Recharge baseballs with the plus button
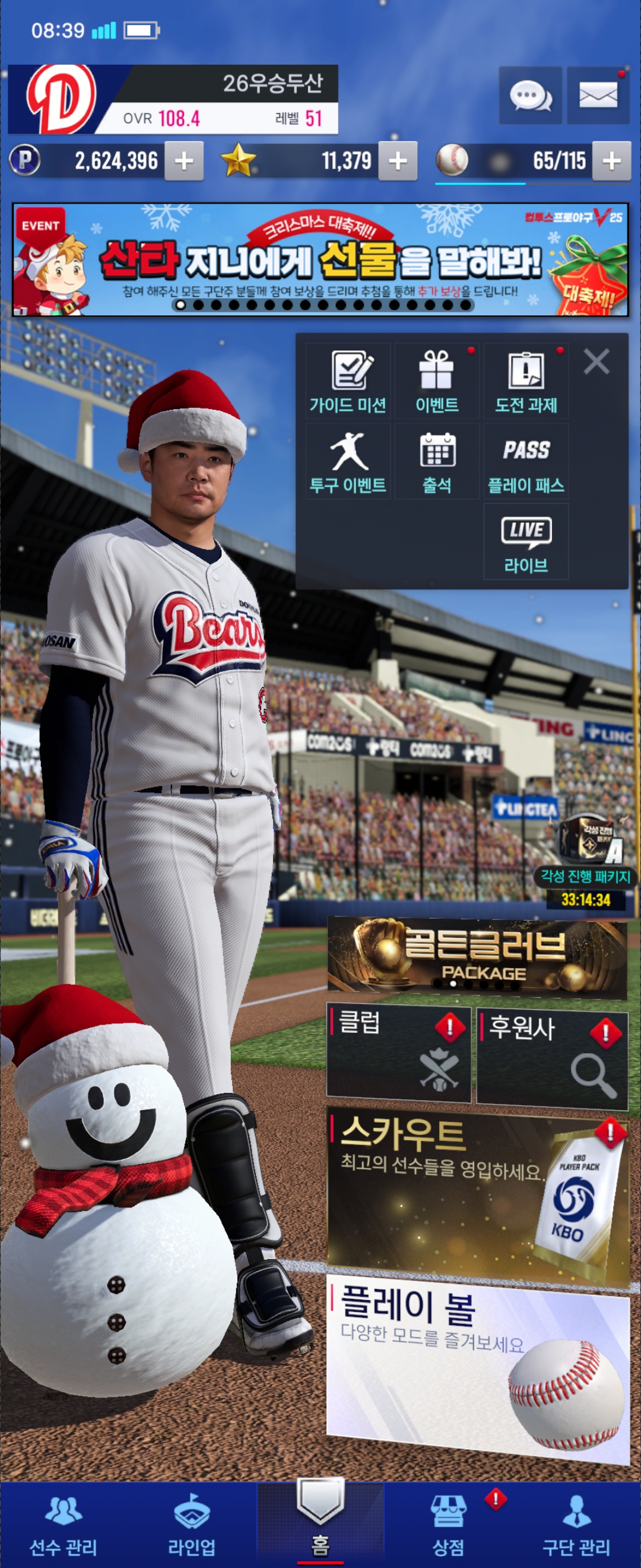The width and height of the screenshot is (641, 1568). [x=611, y=162]
